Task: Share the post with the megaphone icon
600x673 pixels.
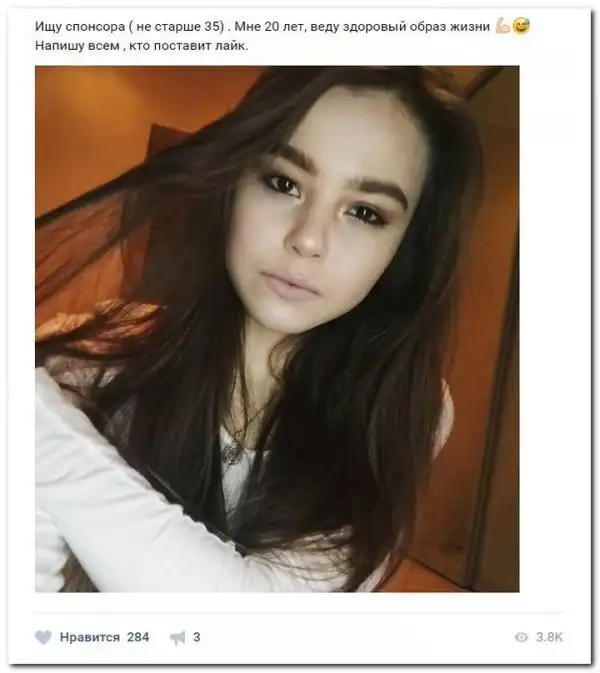Action: 178,637
